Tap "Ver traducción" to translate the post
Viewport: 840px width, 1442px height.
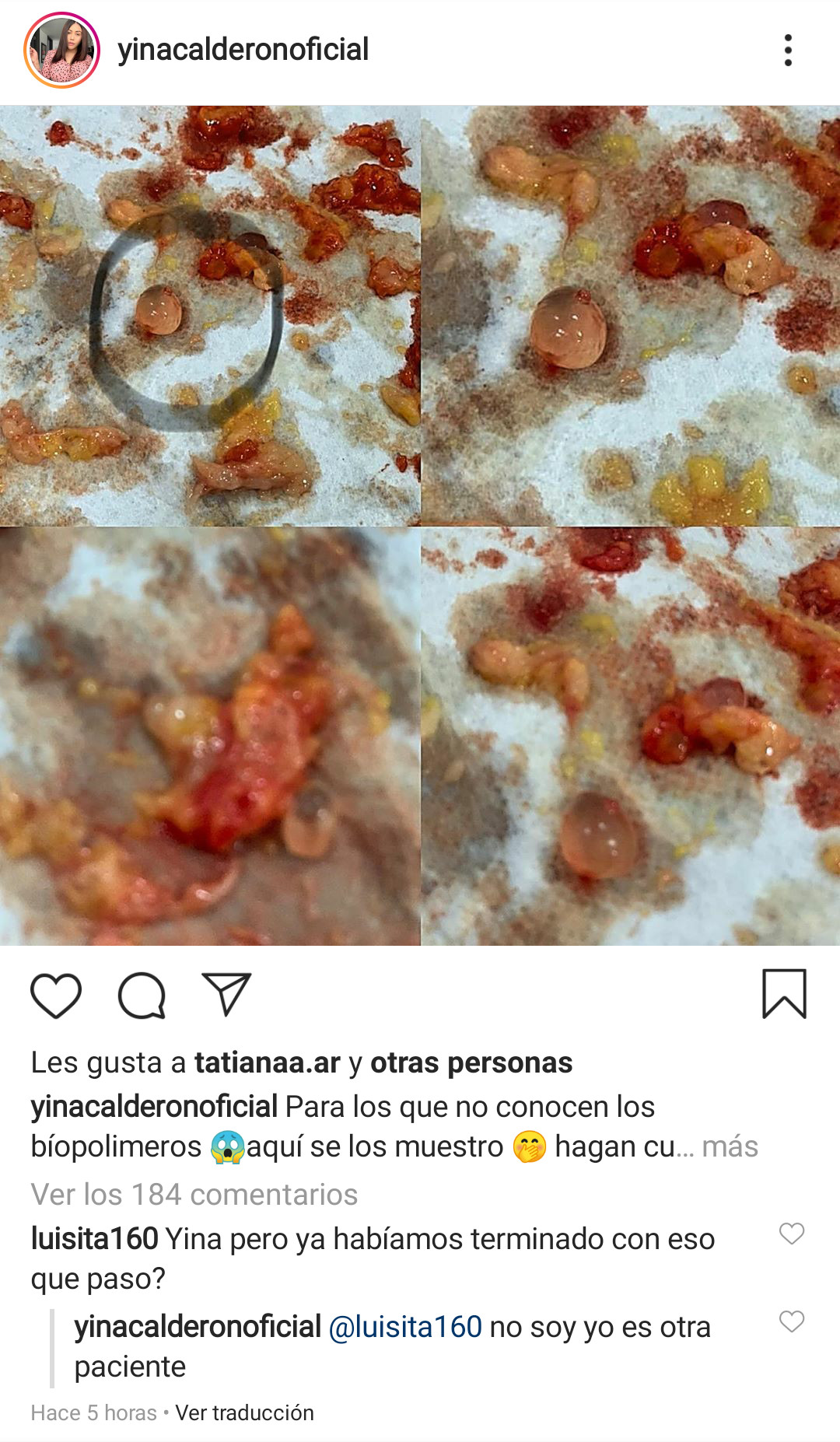coord(244,1412)
